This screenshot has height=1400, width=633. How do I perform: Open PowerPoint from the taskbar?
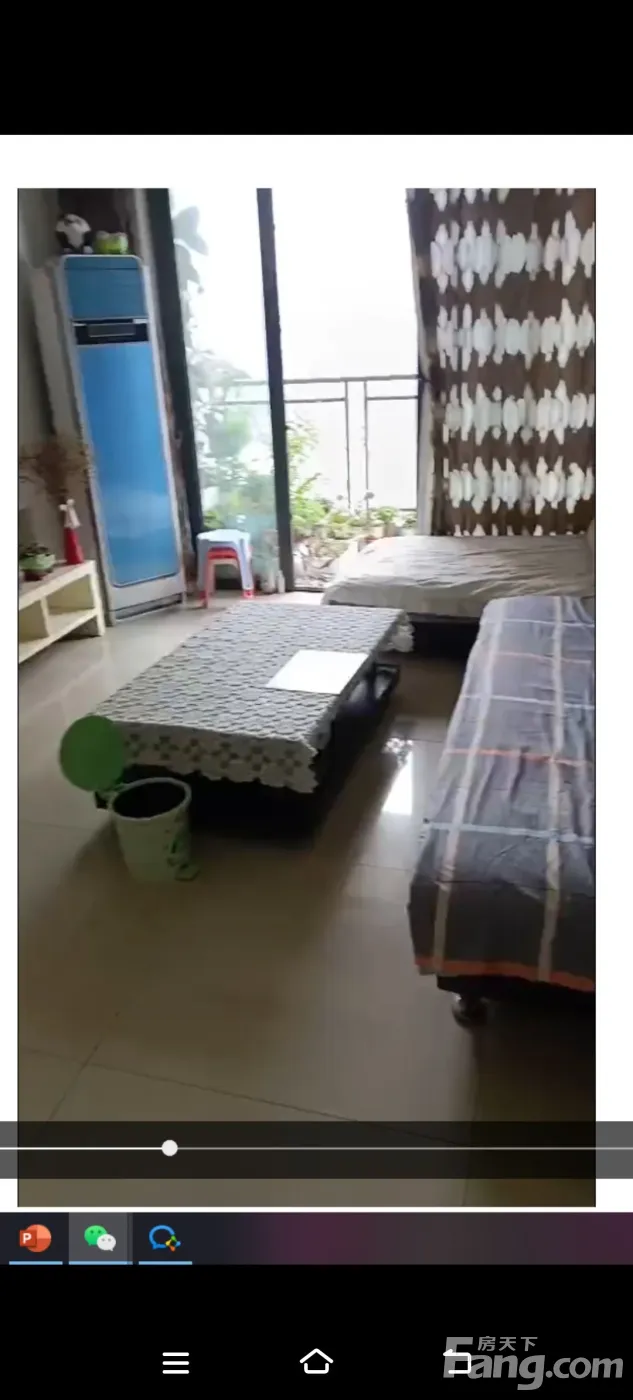(x=35, y=1239)
